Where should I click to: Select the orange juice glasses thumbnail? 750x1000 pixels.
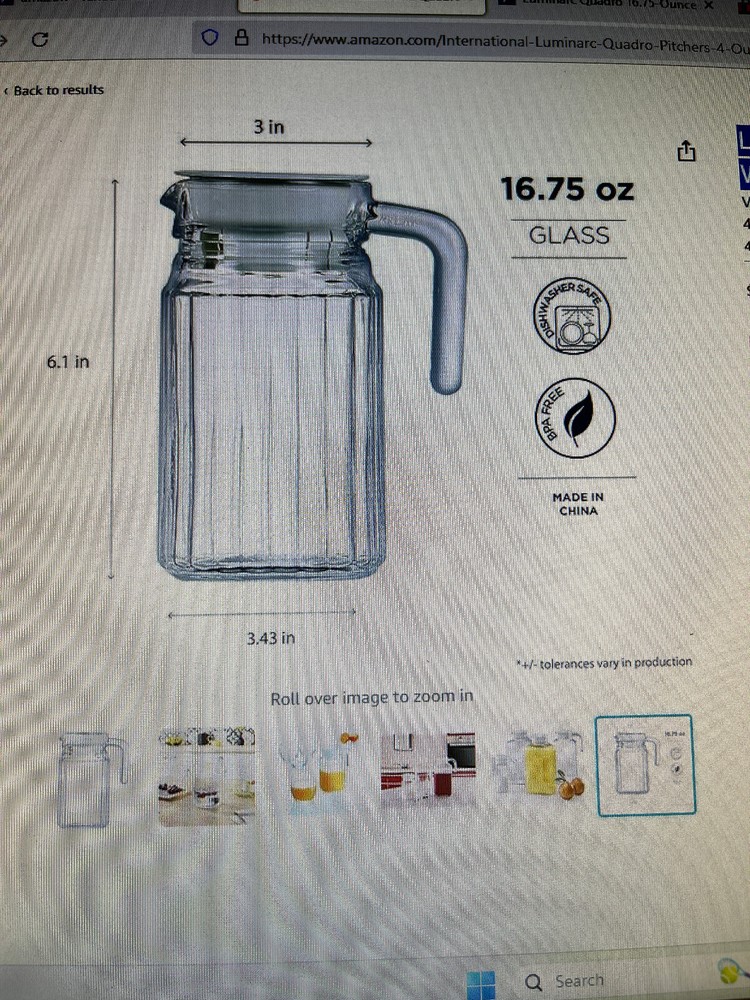tap(317, 775)
